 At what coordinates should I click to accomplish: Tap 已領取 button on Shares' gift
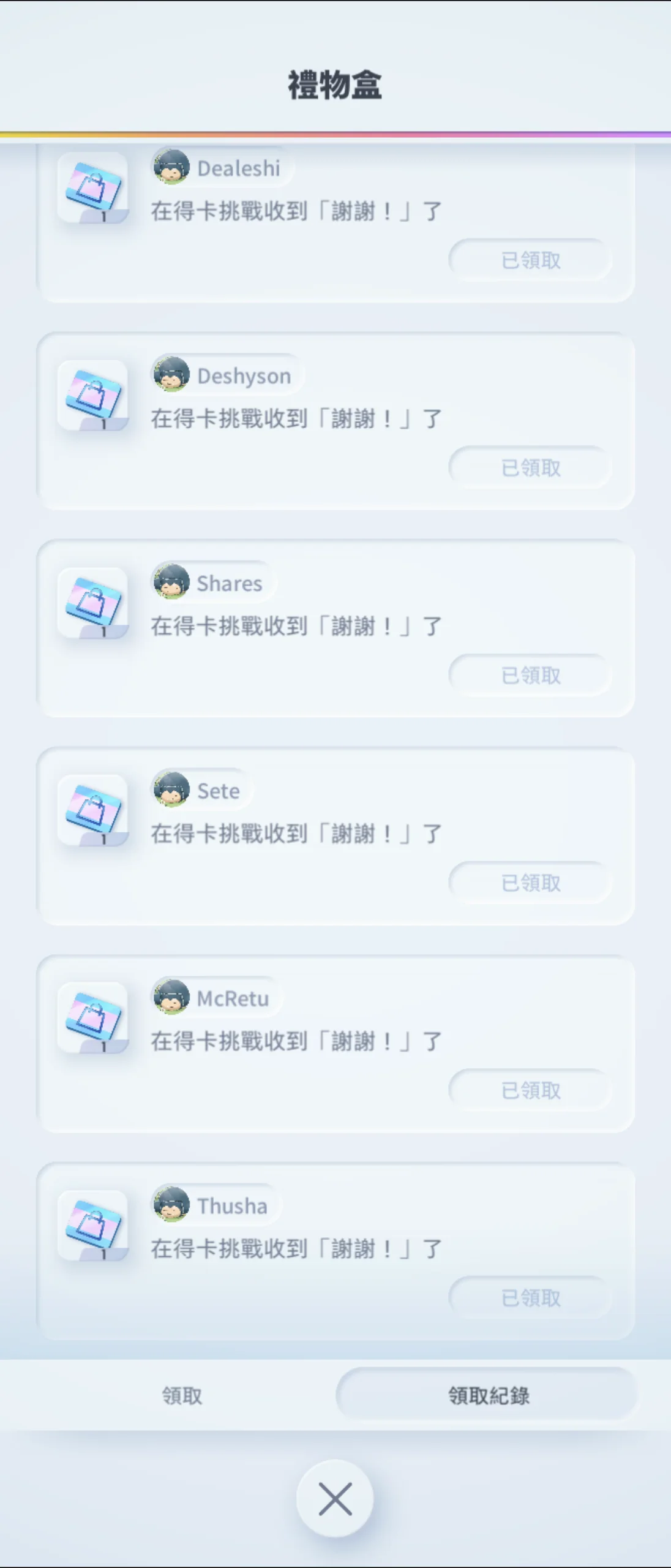[530, 676]
